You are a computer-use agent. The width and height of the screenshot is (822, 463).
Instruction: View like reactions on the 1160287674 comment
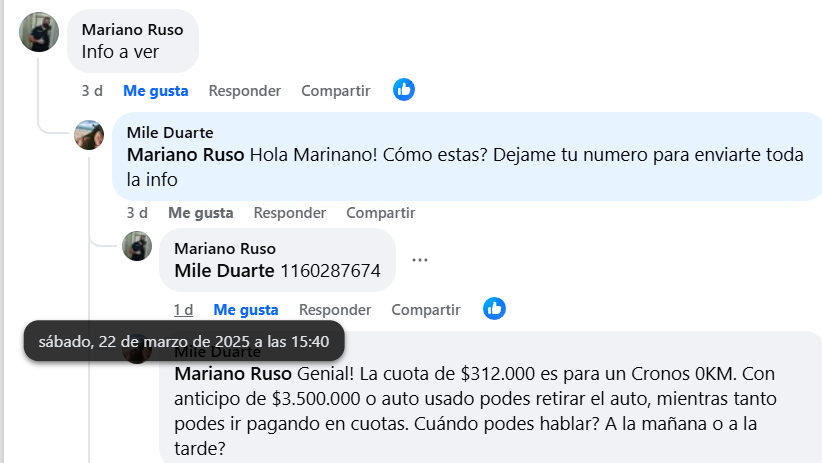click(494, 309)
